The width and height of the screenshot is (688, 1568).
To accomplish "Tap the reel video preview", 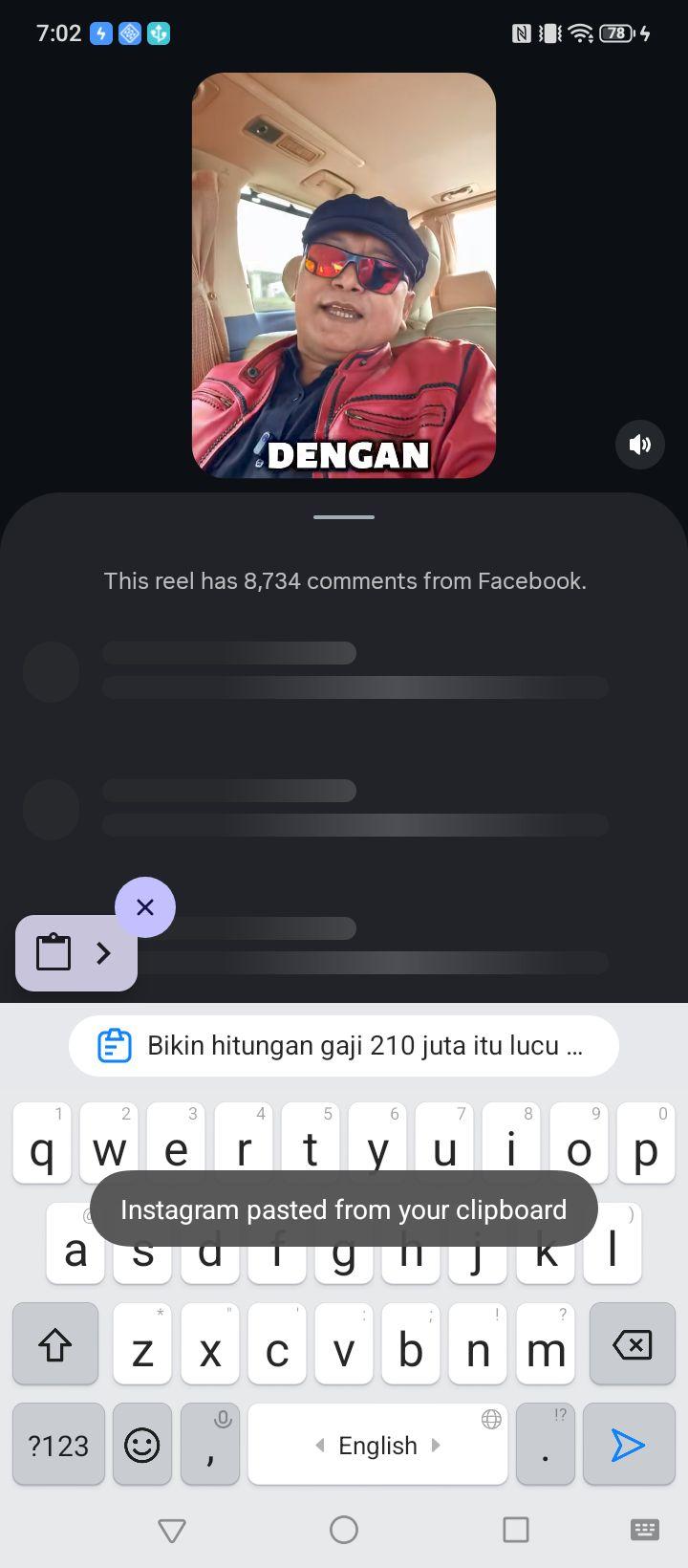I will [x=344, y=275].
